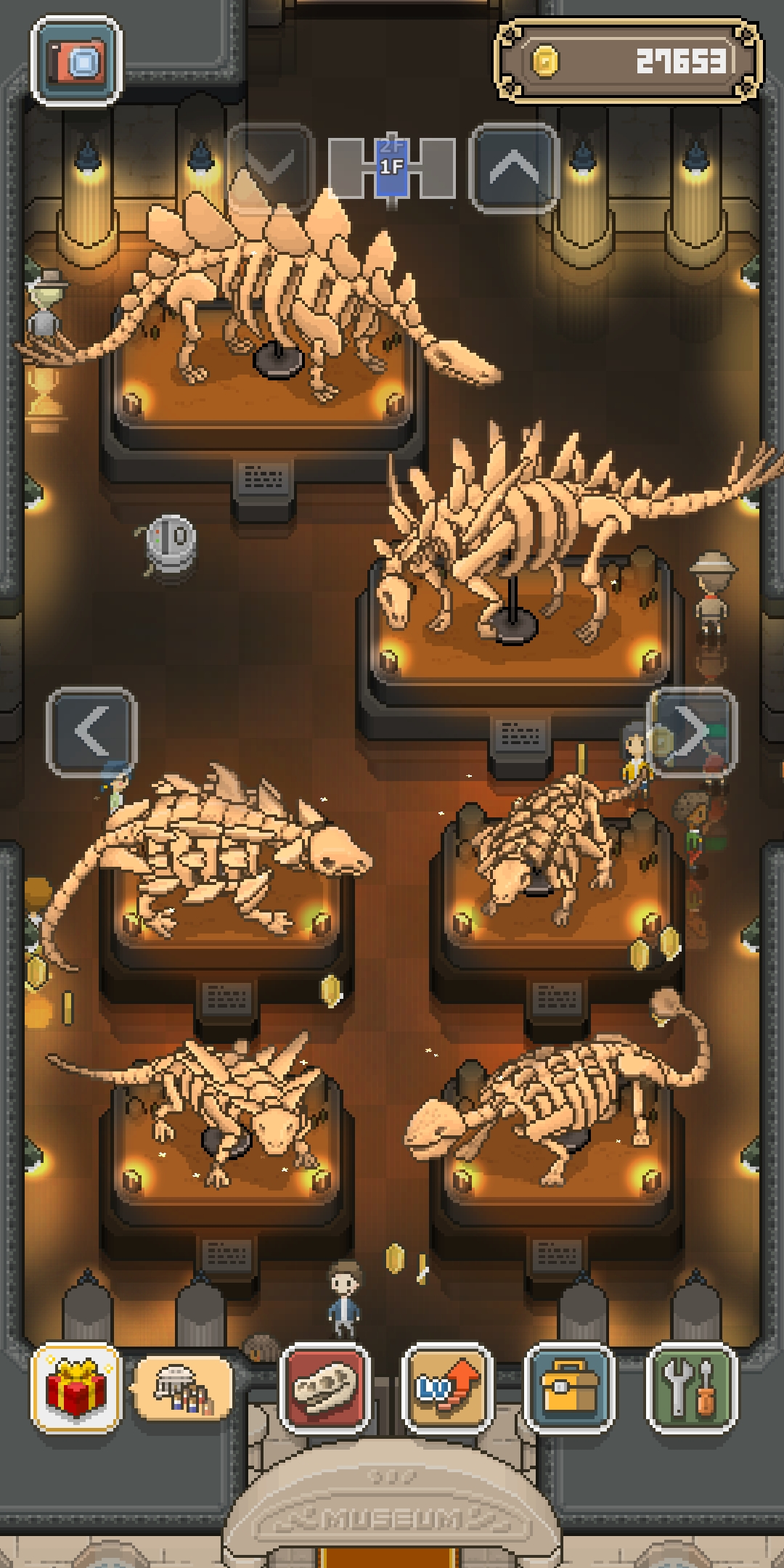Tap the stegosaurus skeleton exhibit
Screen dimensions: 784x1568
(290, 298)
